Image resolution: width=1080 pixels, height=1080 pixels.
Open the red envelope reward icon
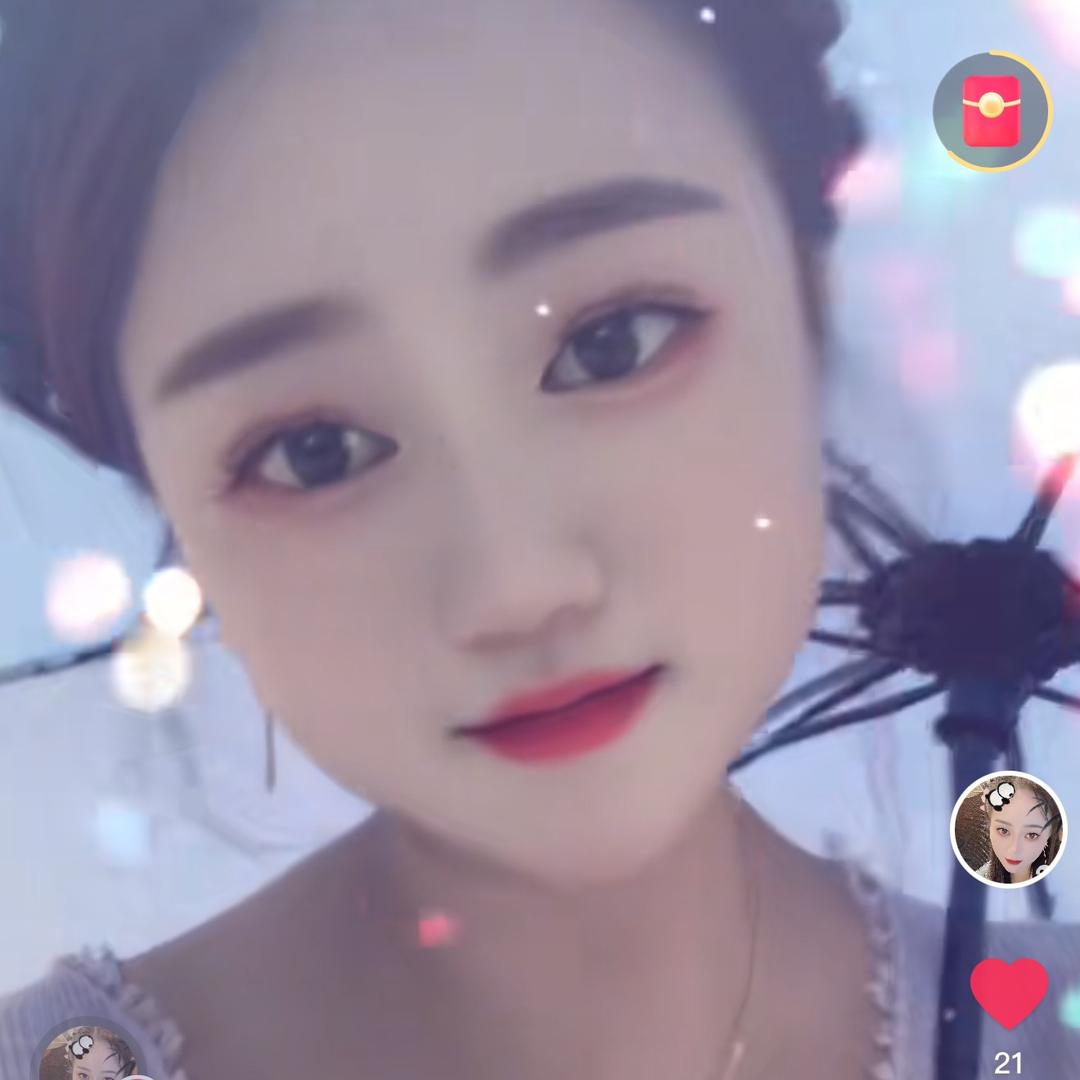pyautogui.click(x=991, y=111)
